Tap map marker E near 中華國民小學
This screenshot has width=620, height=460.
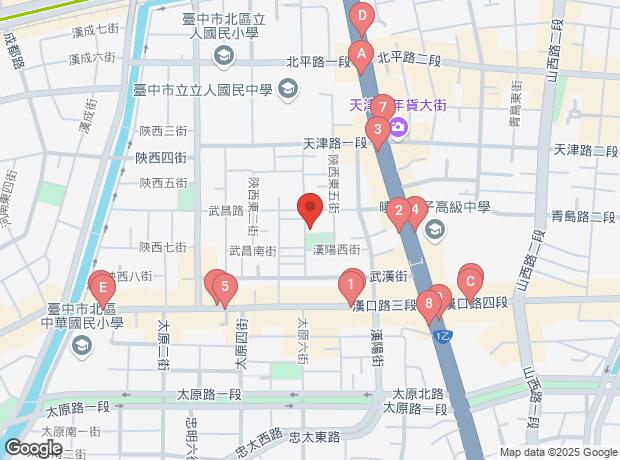99,284
